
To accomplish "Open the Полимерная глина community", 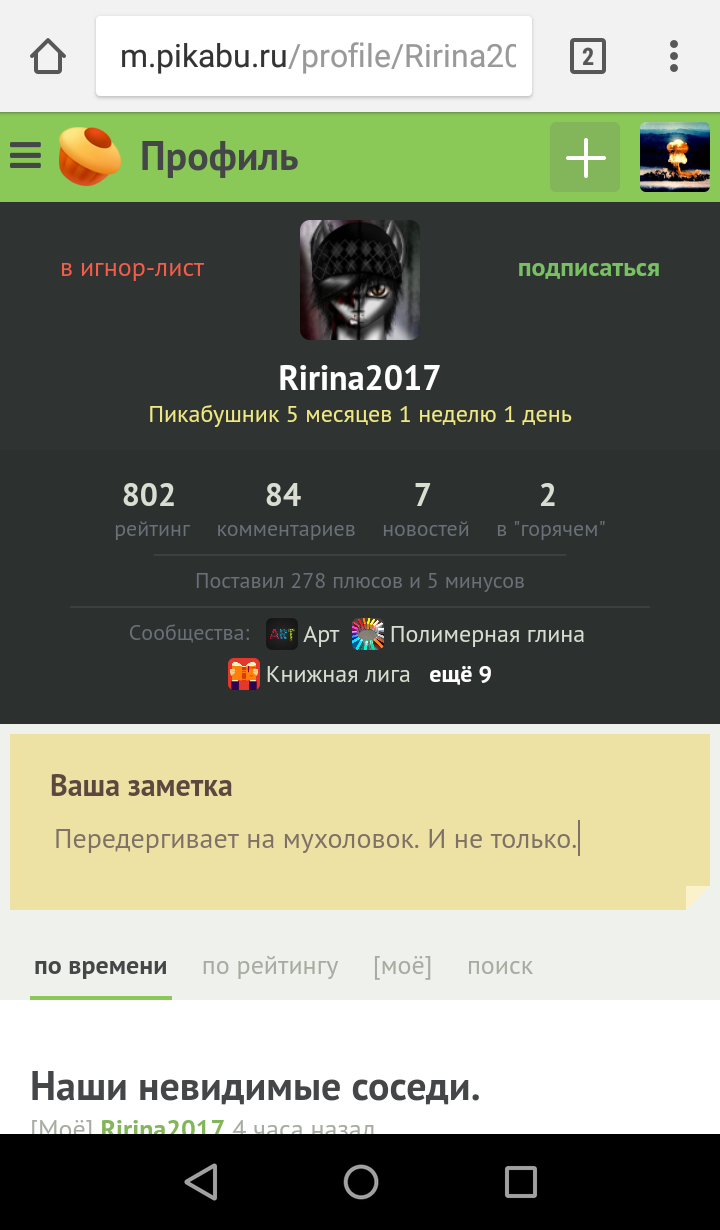I will [468, 634].
